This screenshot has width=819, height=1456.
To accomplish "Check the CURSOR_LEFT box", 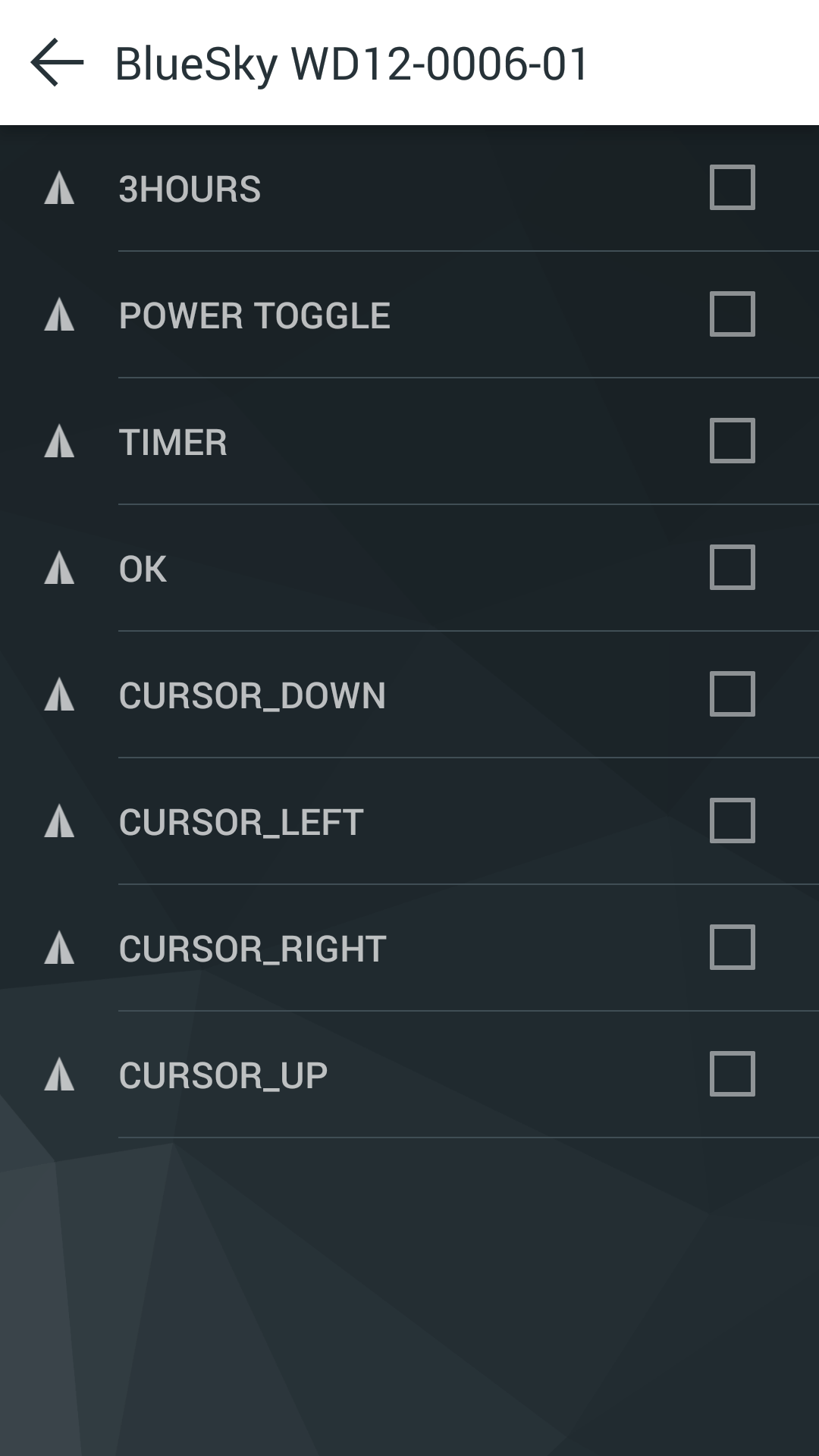I will click(x=732, y=821).
